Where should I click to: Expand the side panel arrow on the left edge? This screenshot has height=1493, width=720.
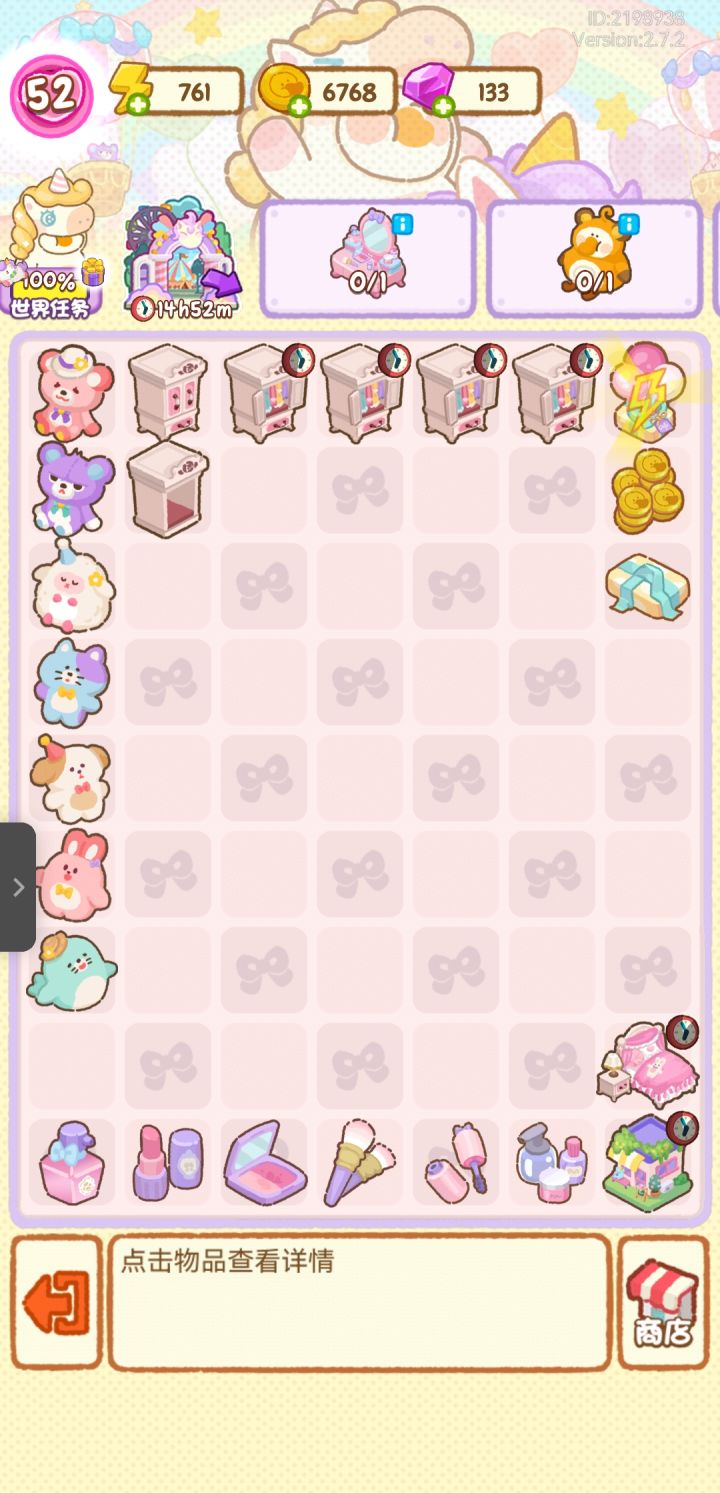16,886
